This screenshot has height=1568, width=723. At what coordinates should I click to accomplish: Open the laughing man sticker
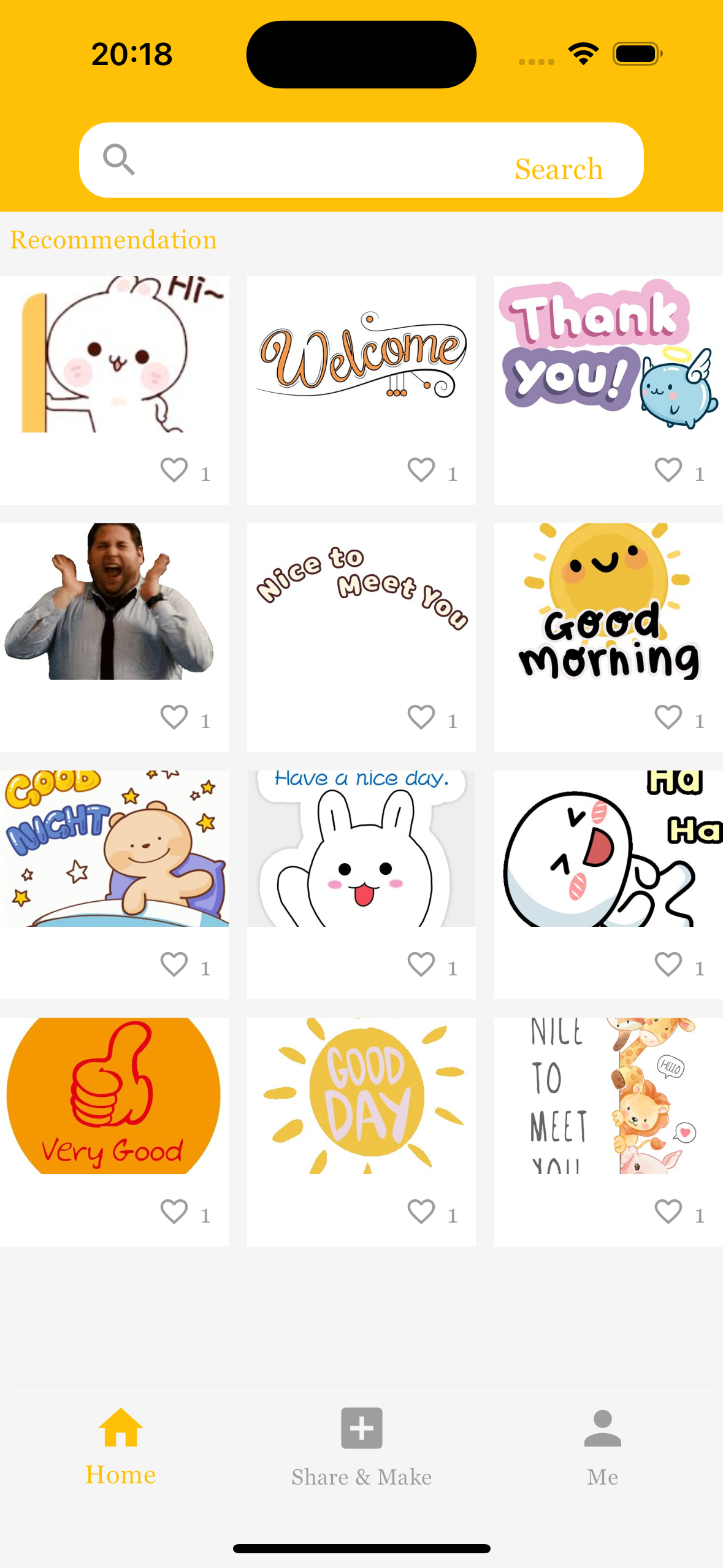pos(114,601)
